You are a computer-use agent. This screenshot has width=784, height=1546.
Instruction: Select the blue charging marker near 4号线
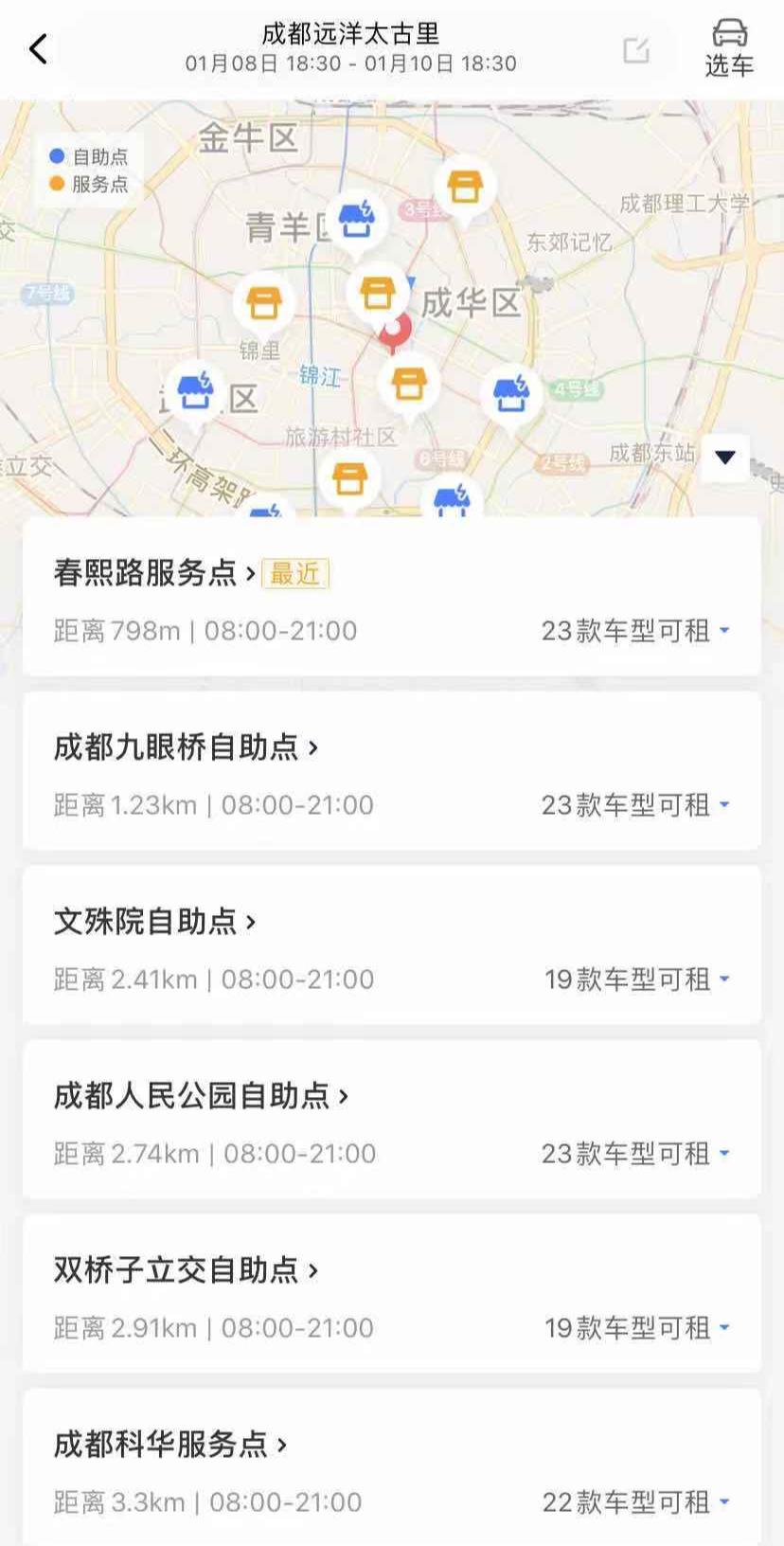pos(511,396)
